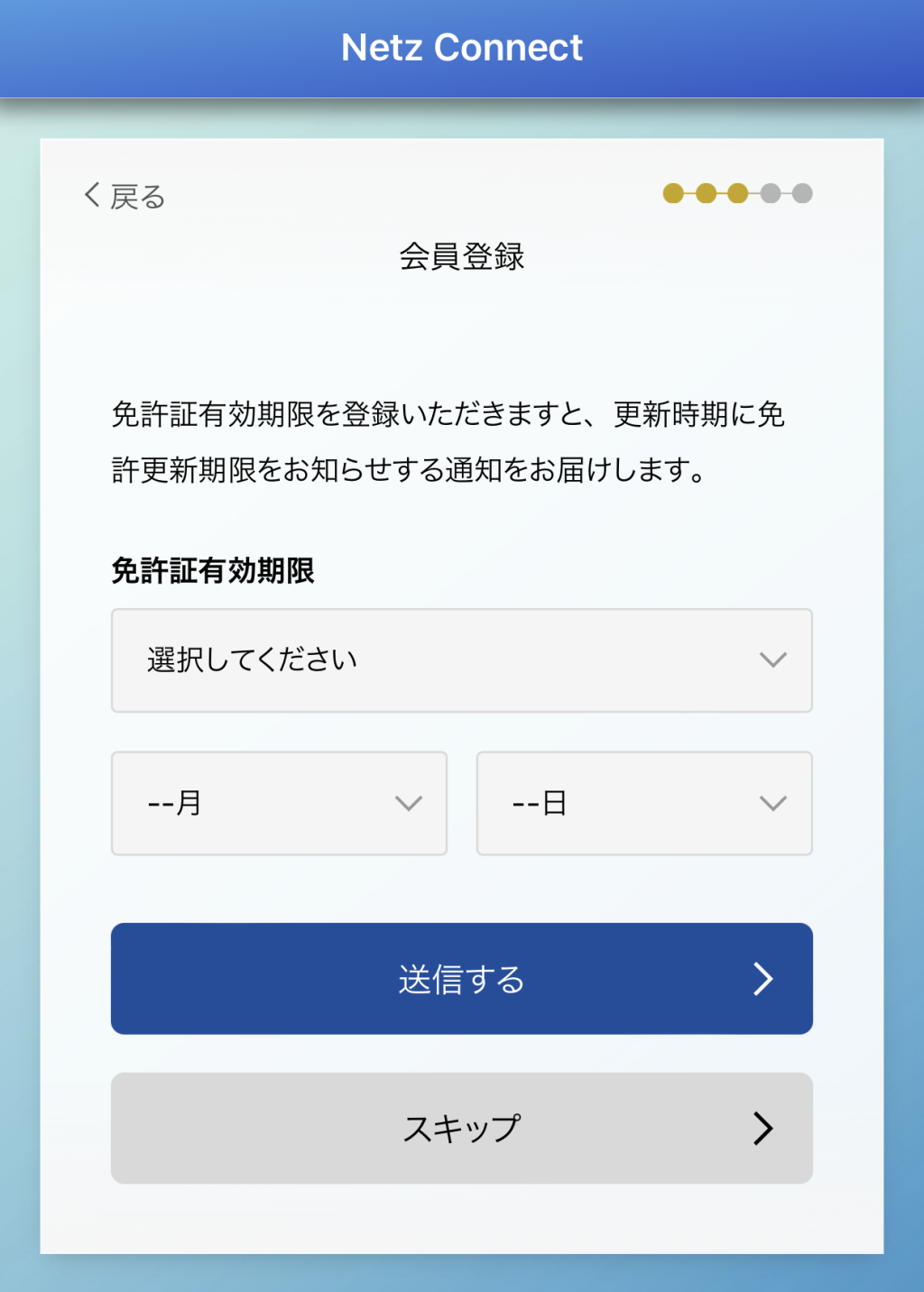Open the month (--月) dropdown

279,803
